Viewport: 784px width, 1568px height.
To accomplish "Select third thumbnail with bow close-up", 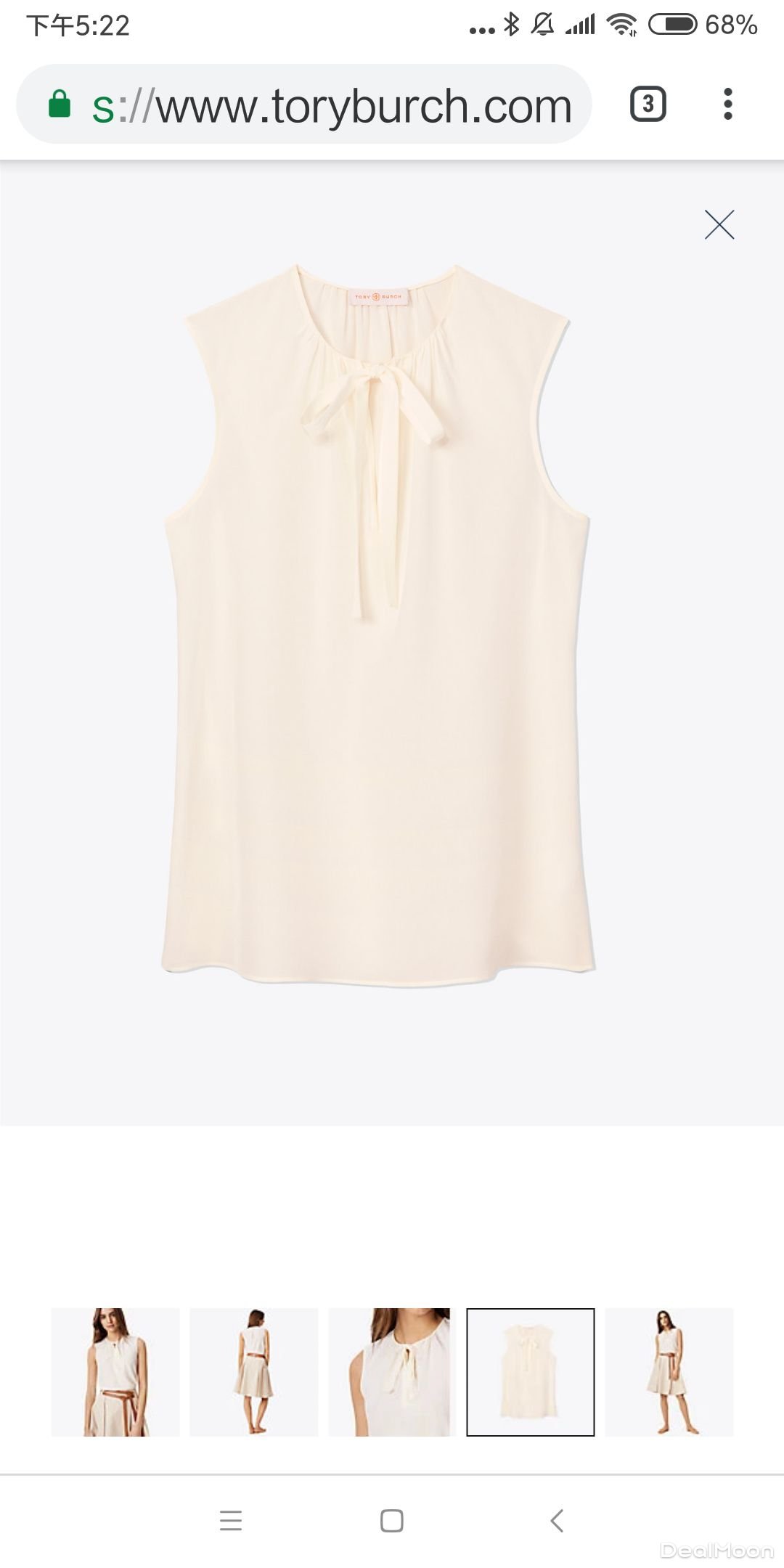I will click(x=392, y=1372).
